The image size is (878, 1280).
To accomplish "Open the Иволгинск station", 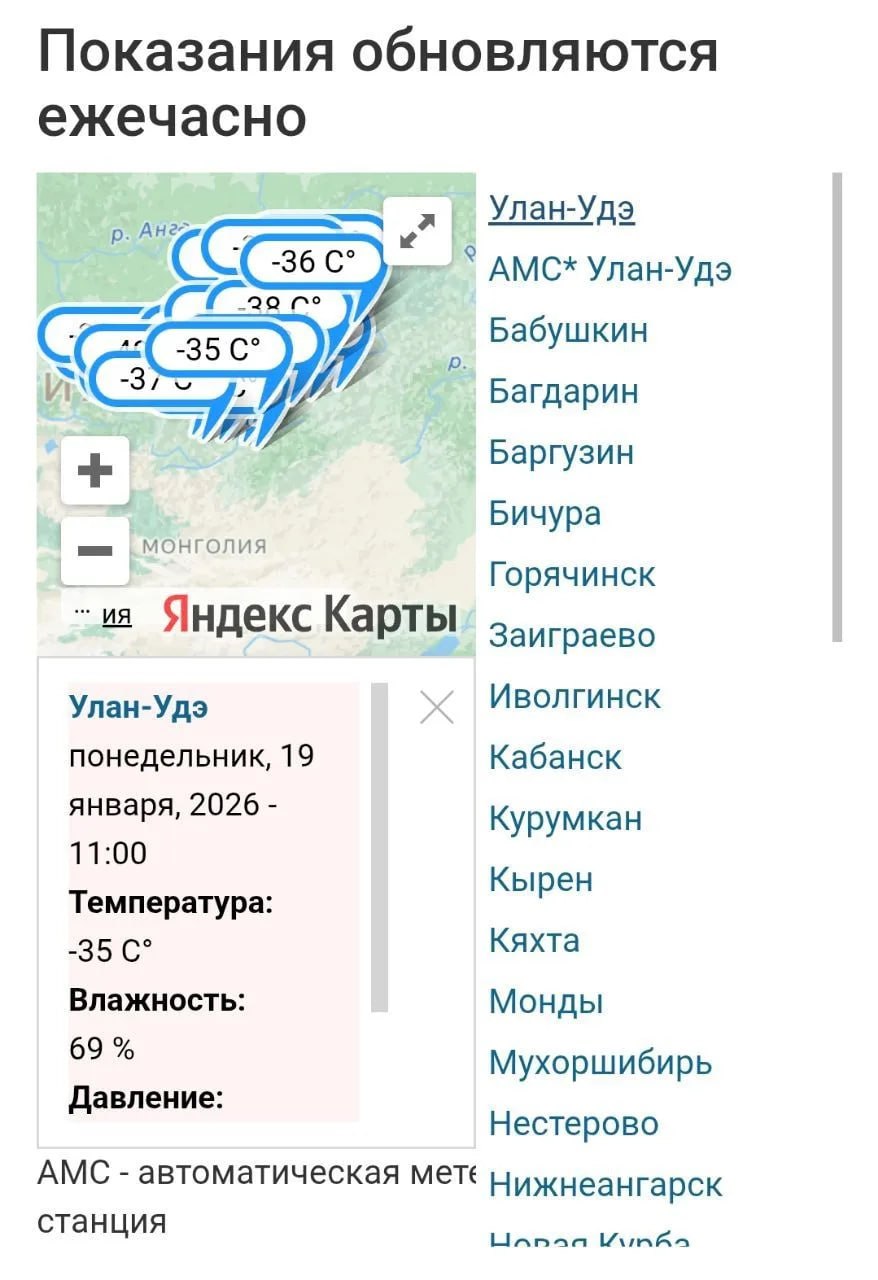I will point(575,696).
